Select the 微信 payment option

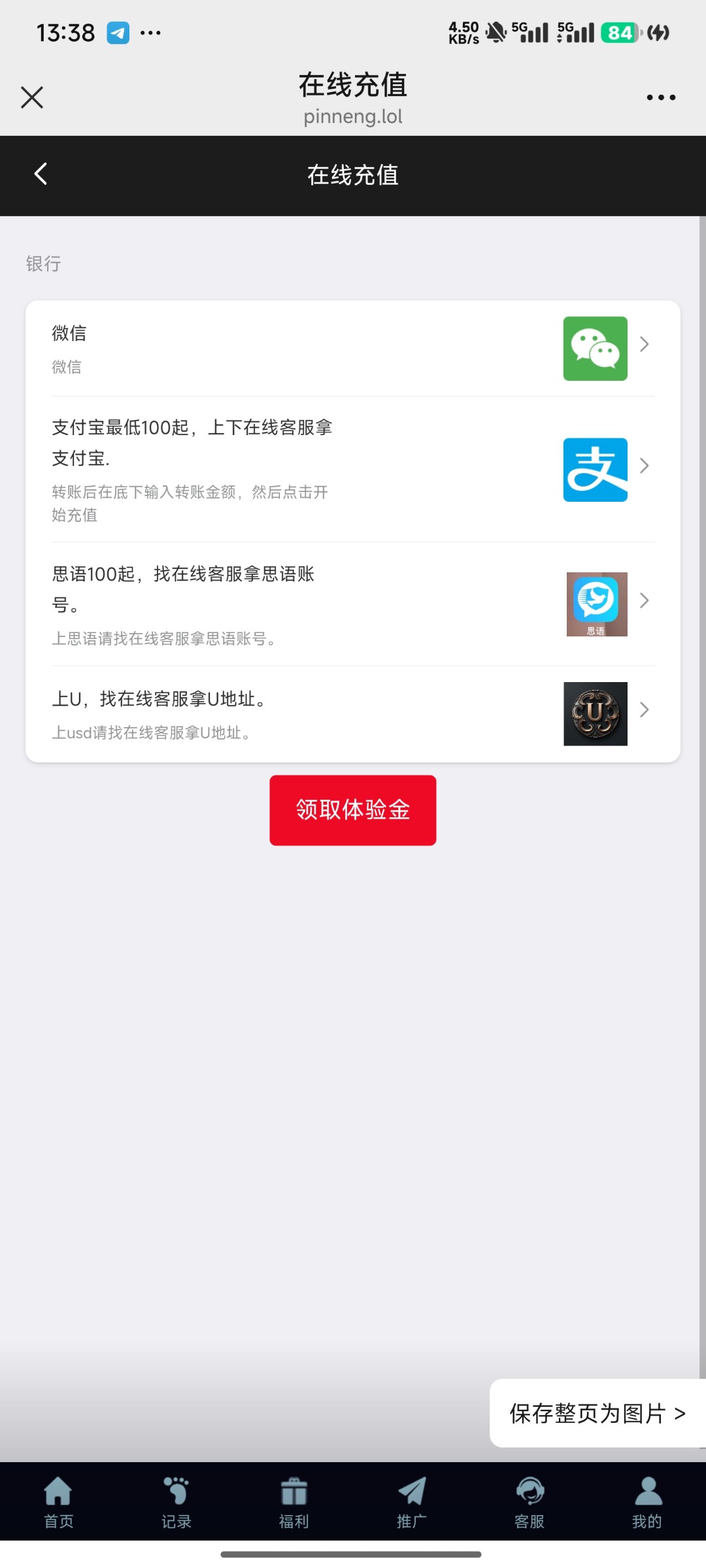(x=353, y=349)
